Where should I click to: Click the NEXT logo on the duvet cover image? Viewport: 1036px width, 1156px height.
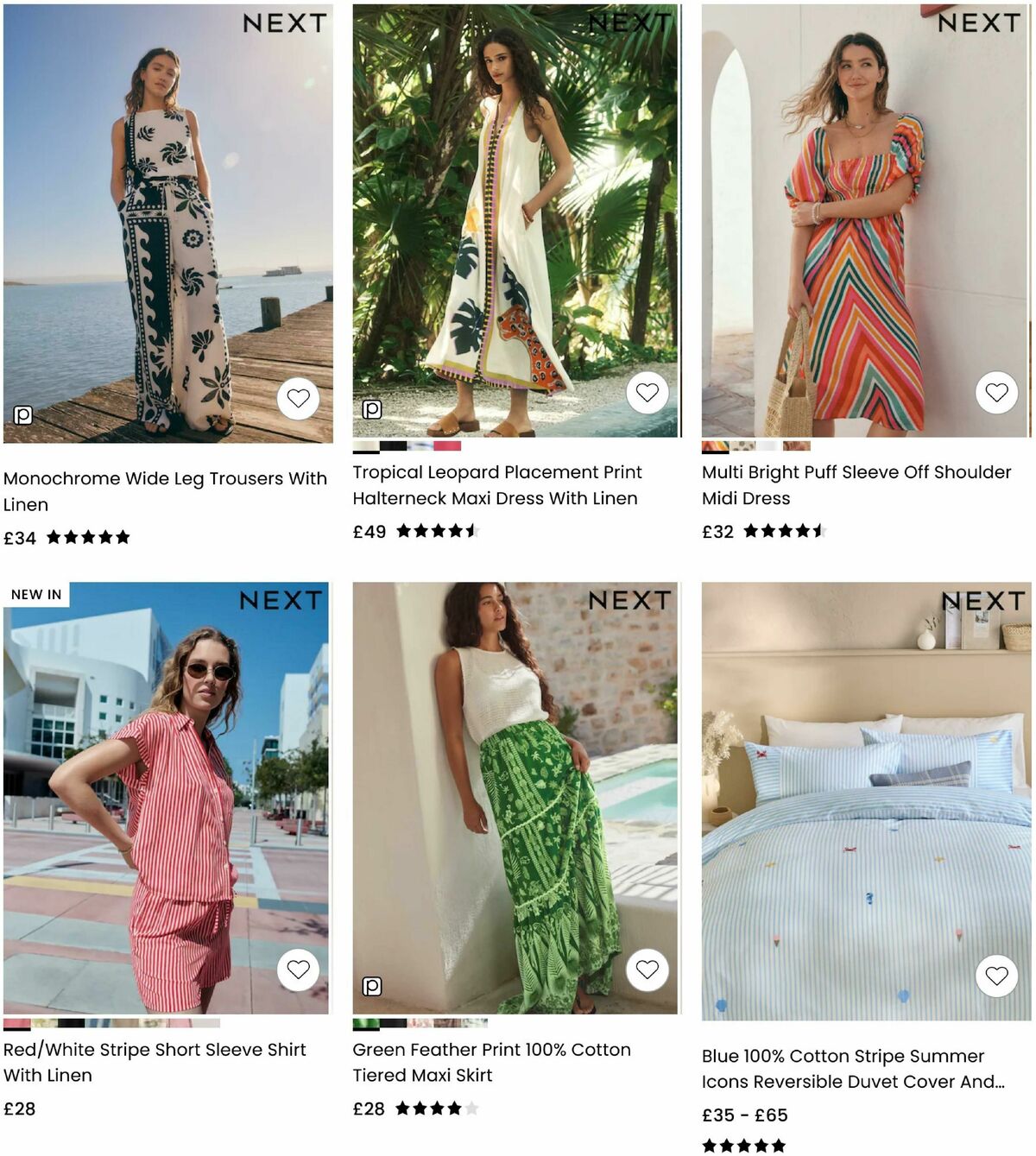coord(983,600)
